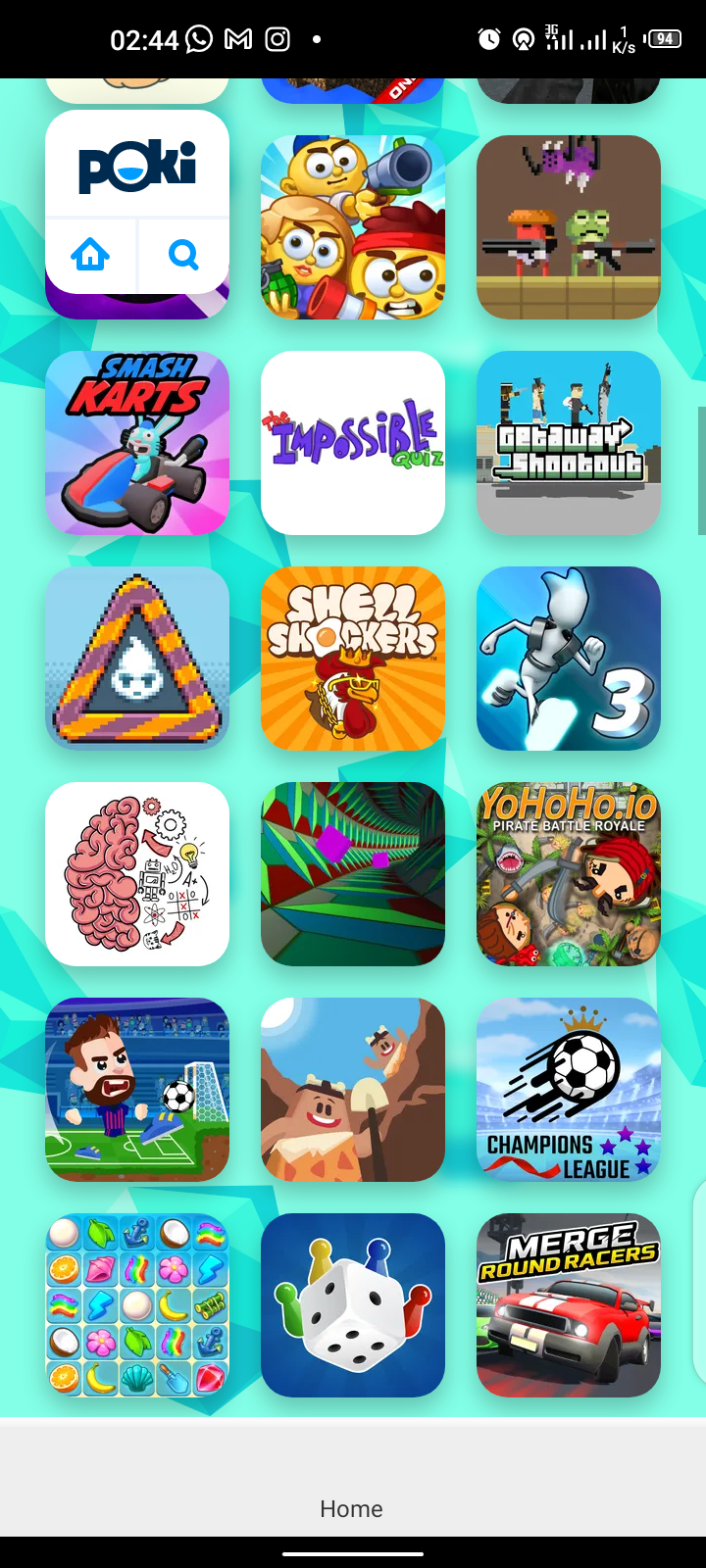Open the emoji soldiers with bazooka game

coord(353,227)
